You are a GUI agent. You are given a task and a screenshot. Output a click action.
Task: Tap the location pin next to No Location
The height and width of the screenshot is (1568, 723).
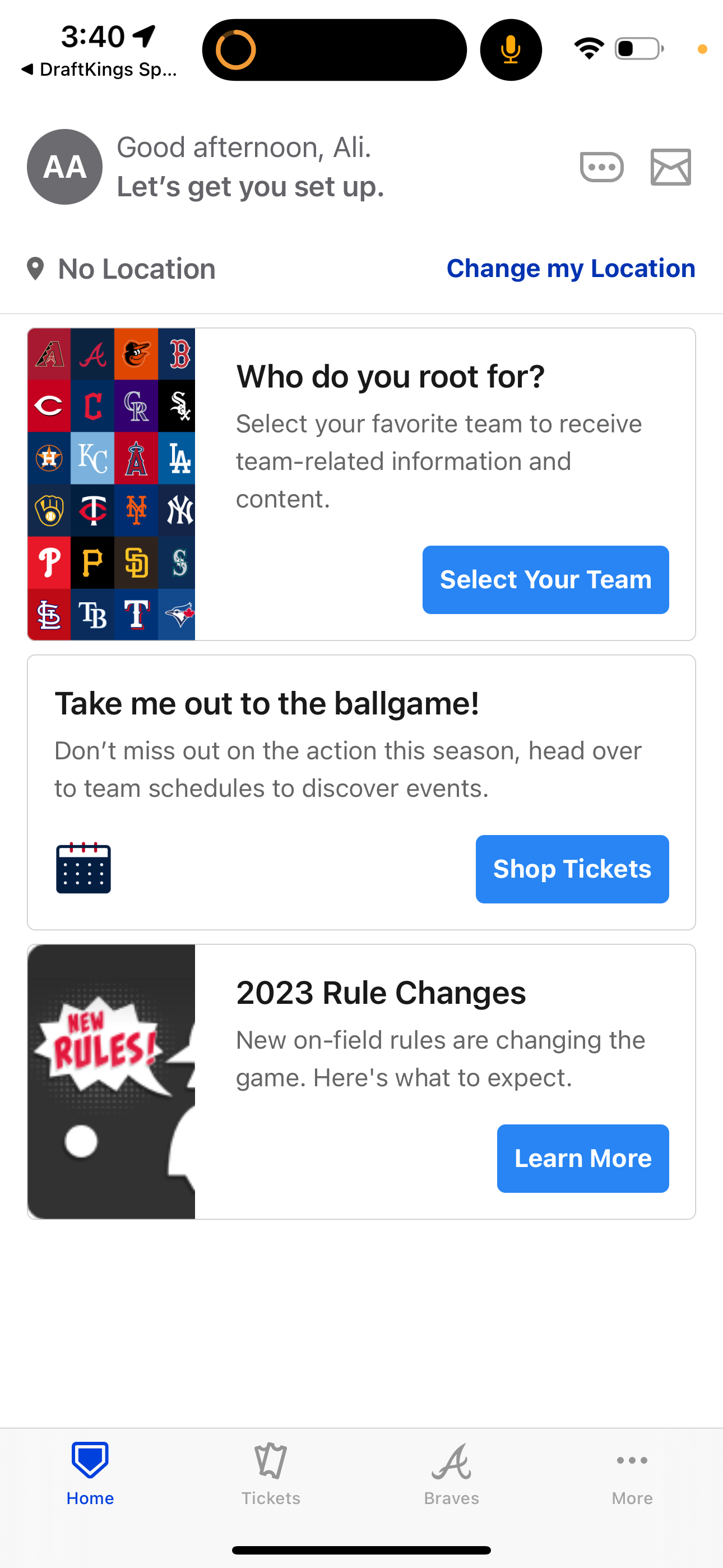(x=36, y=269)
